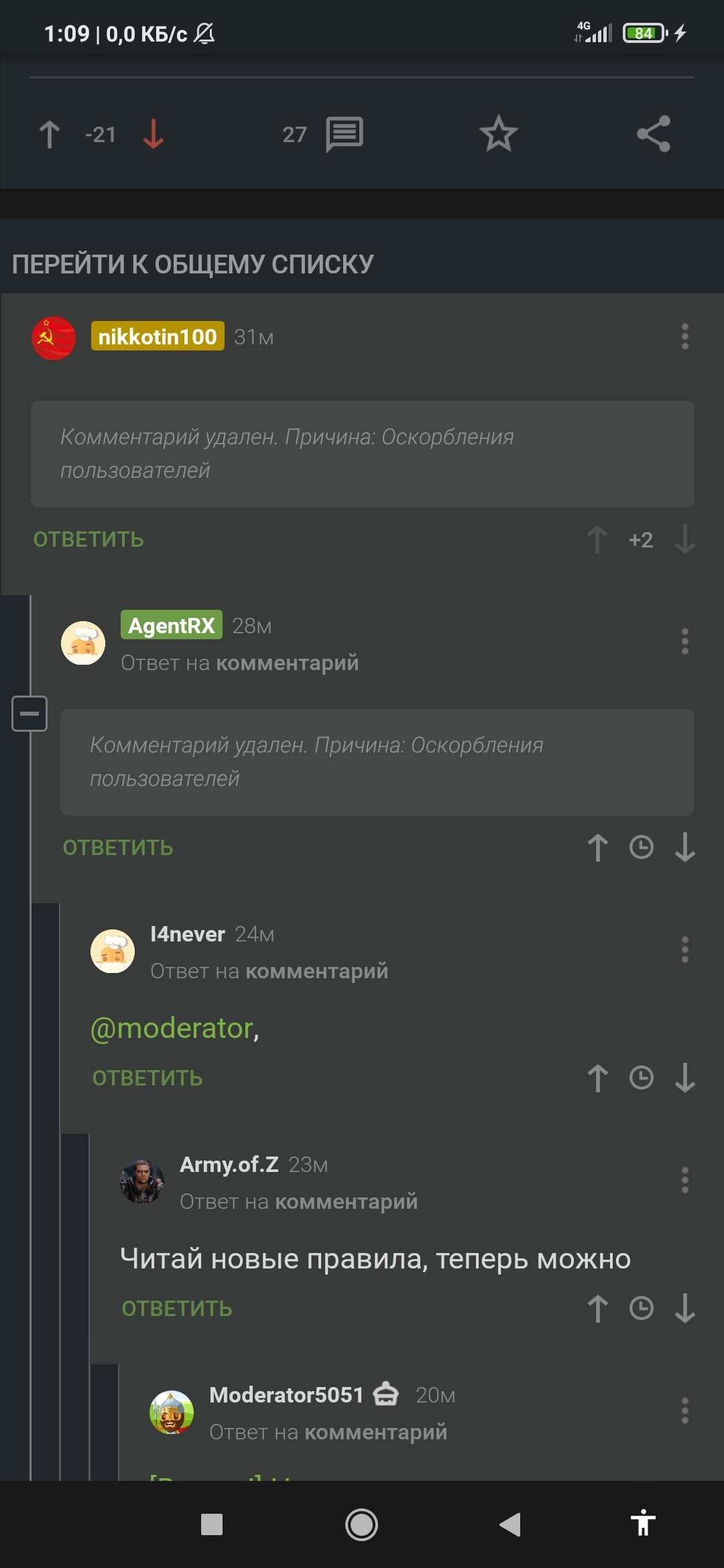Upvote nikkotin100's comment

click(x=597, y=539)
